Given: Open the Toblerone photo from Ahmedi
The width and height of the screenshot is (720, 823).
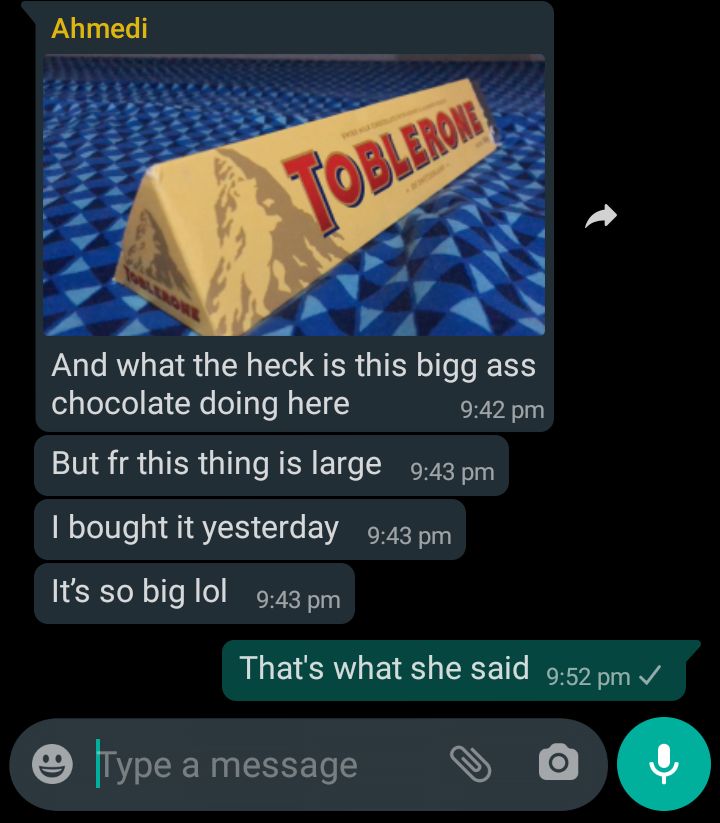Looking at the screenshot, I should click(x=294, y=195).
